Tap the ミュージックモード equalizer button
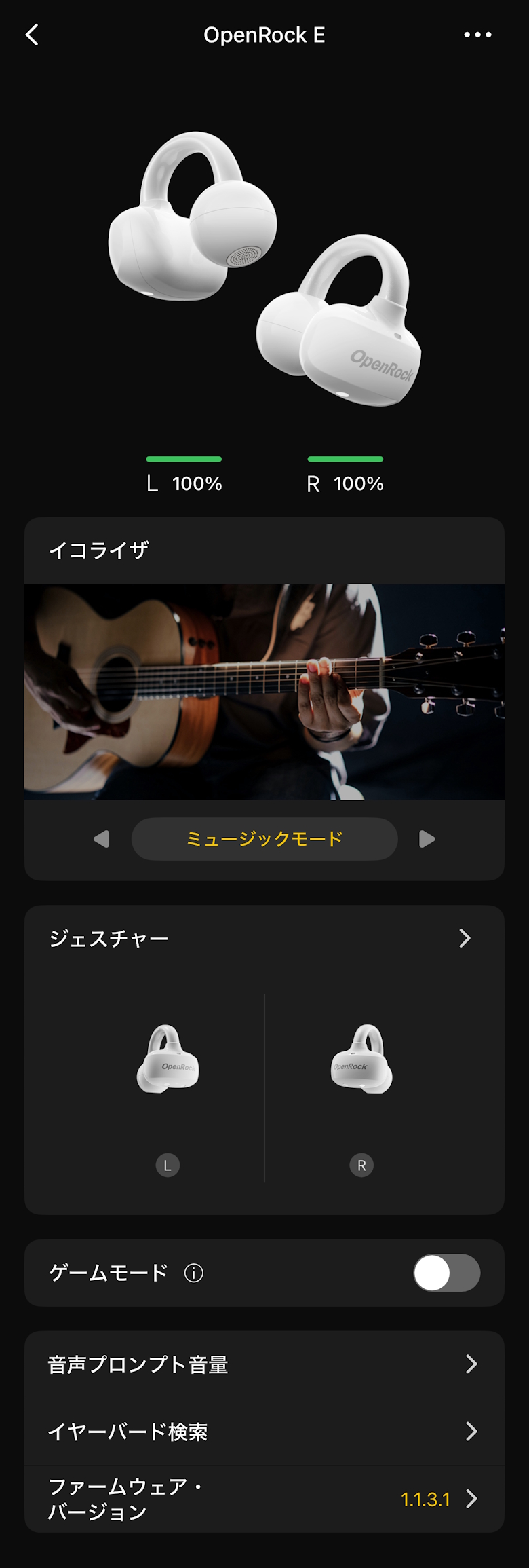The width and height of the screenshot is (529, 1568). tap(264, 839)
